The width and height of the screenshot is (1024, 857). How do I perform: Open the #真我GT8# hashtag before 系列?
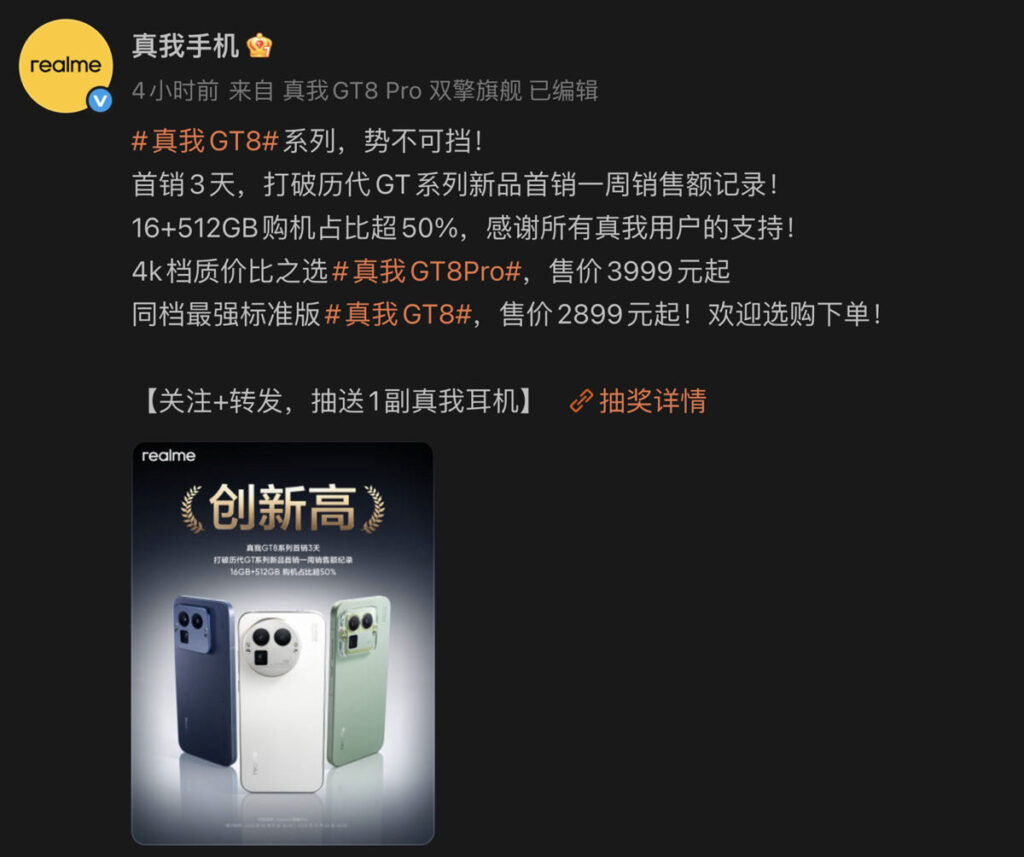(204, 141)
